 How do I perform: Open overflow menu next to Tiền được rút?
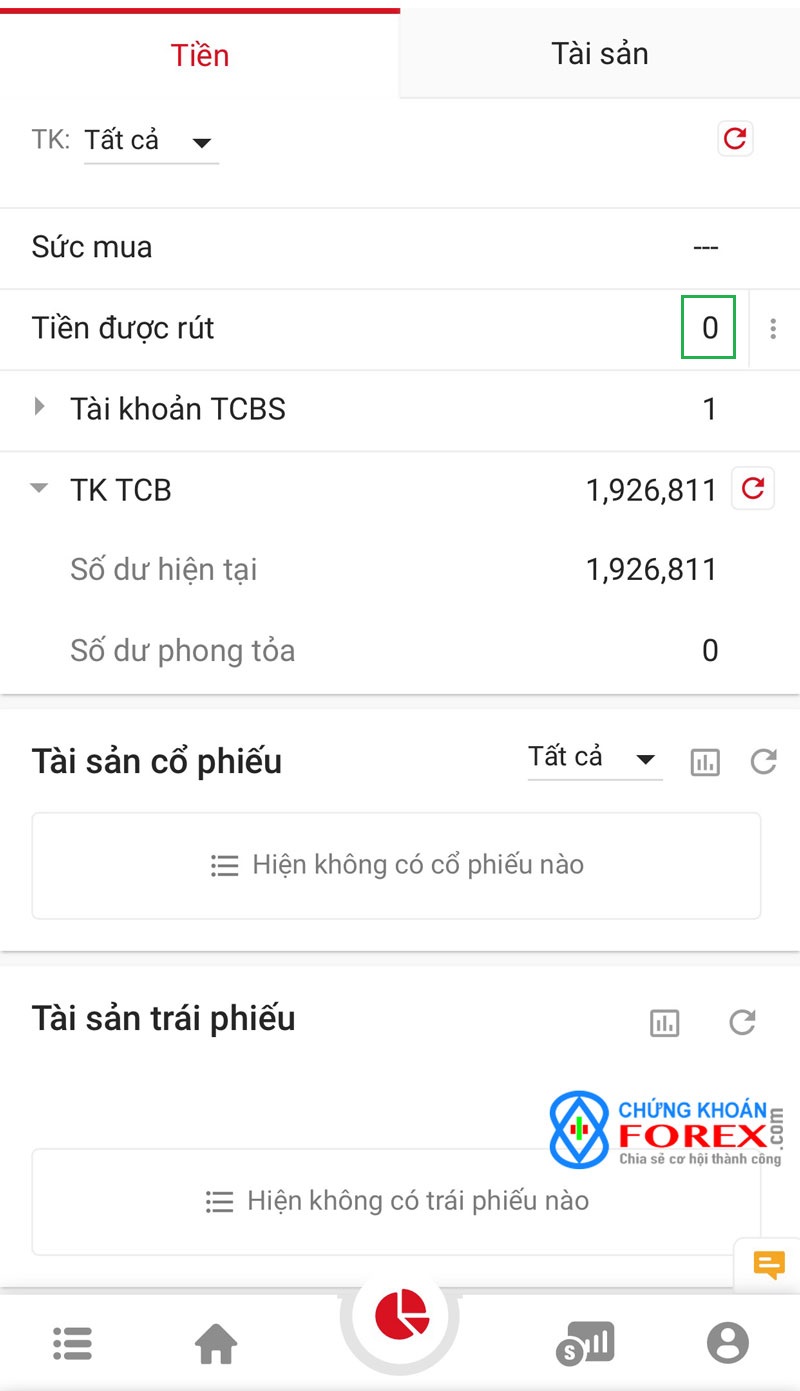(x=773, y=328)
